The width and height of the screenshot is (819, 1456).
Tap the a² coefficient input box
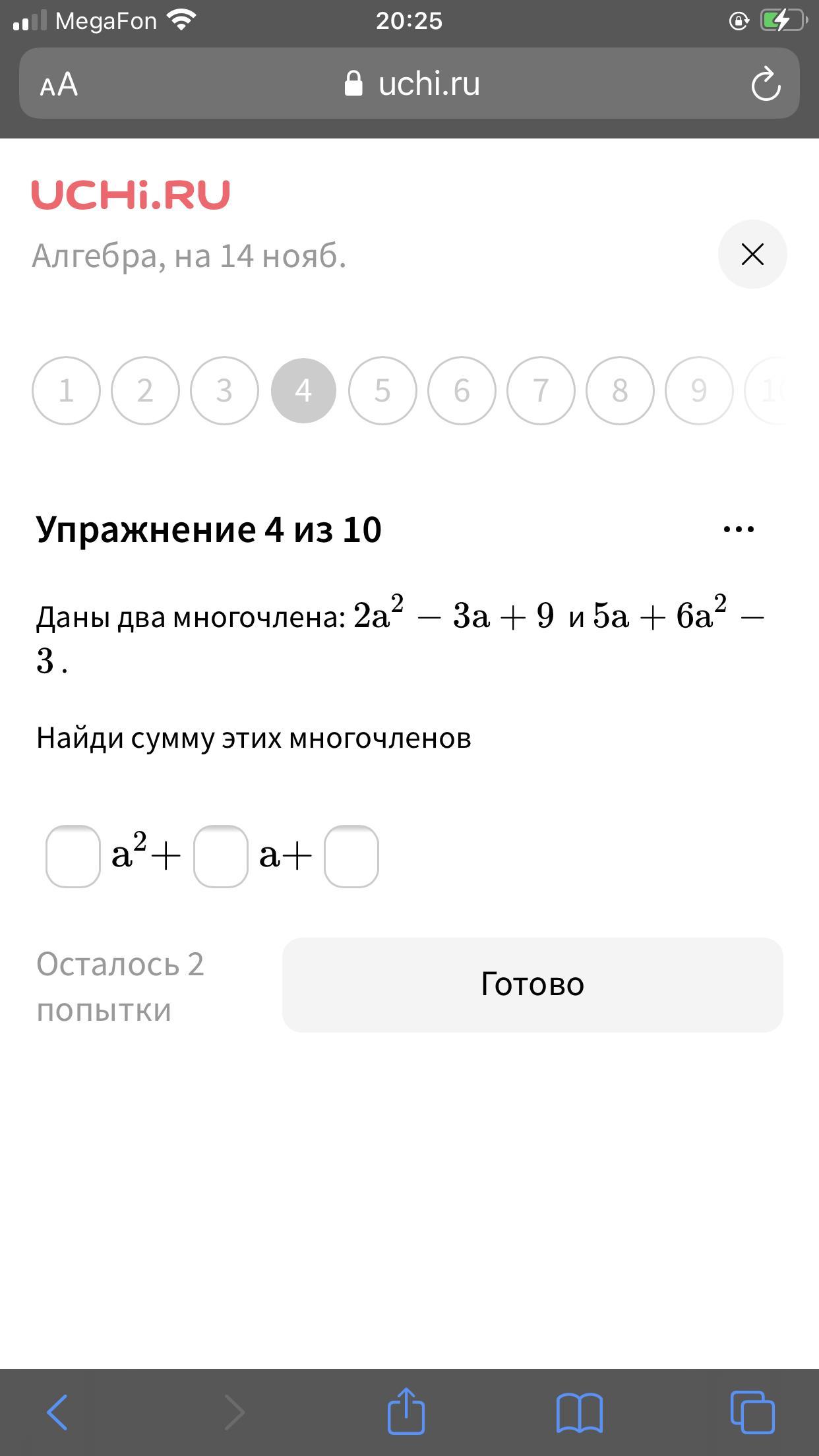(73, 856)
